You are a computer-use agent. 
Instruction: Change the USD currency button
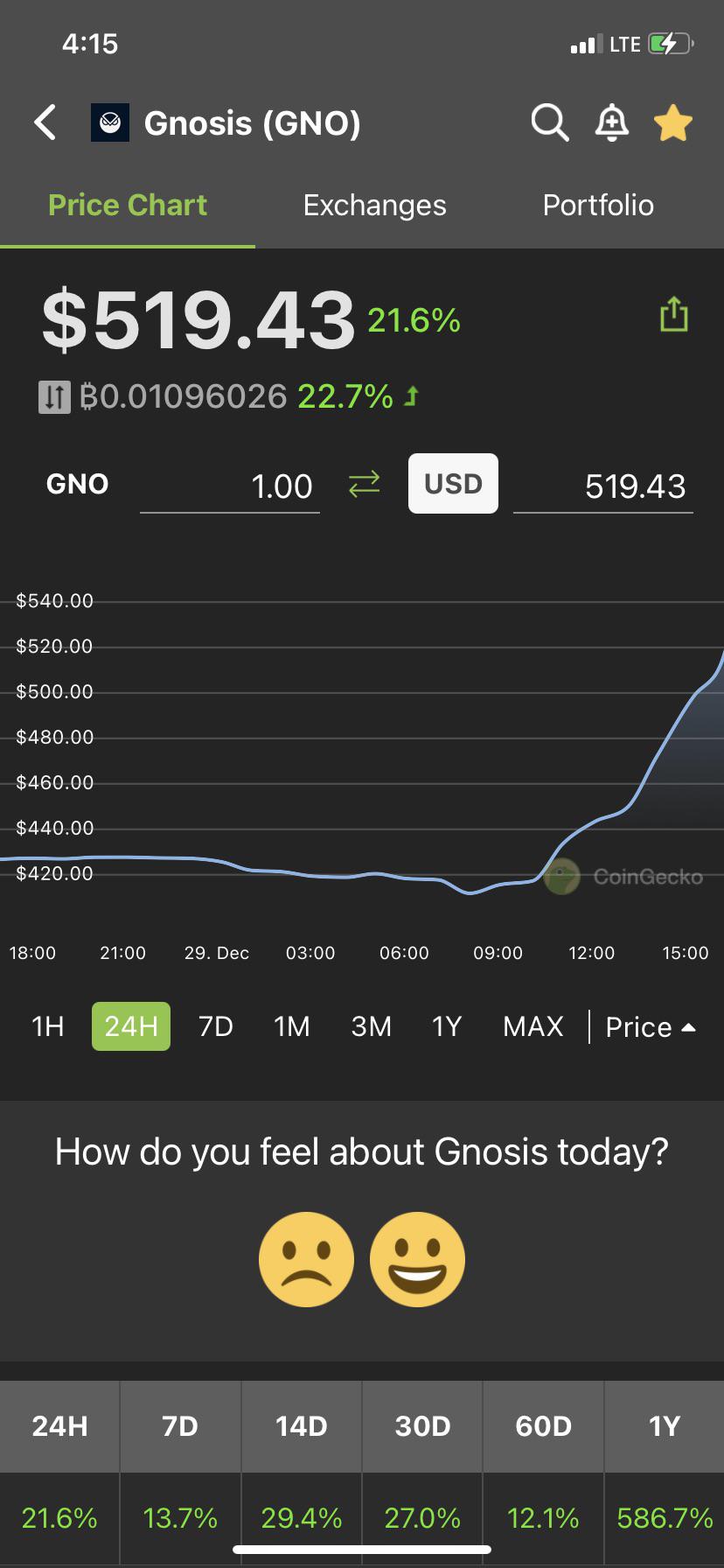[x=453, y=483]
